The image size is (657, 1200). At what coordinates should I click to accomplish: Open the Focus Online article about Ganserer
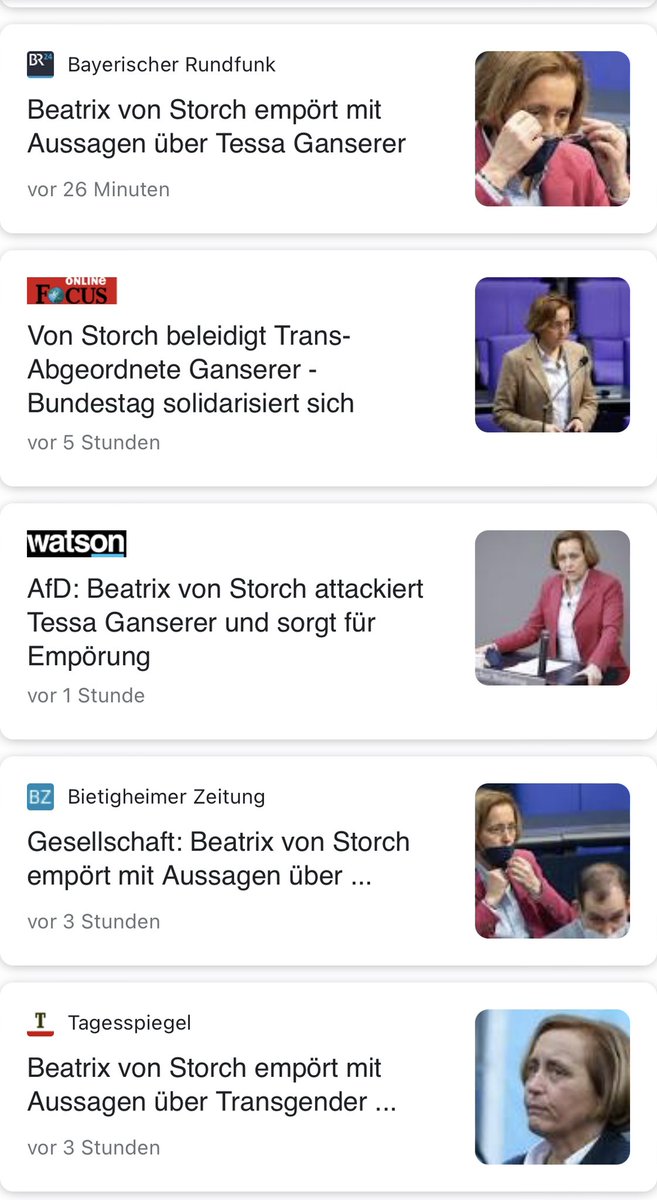(x=190, y=369)
